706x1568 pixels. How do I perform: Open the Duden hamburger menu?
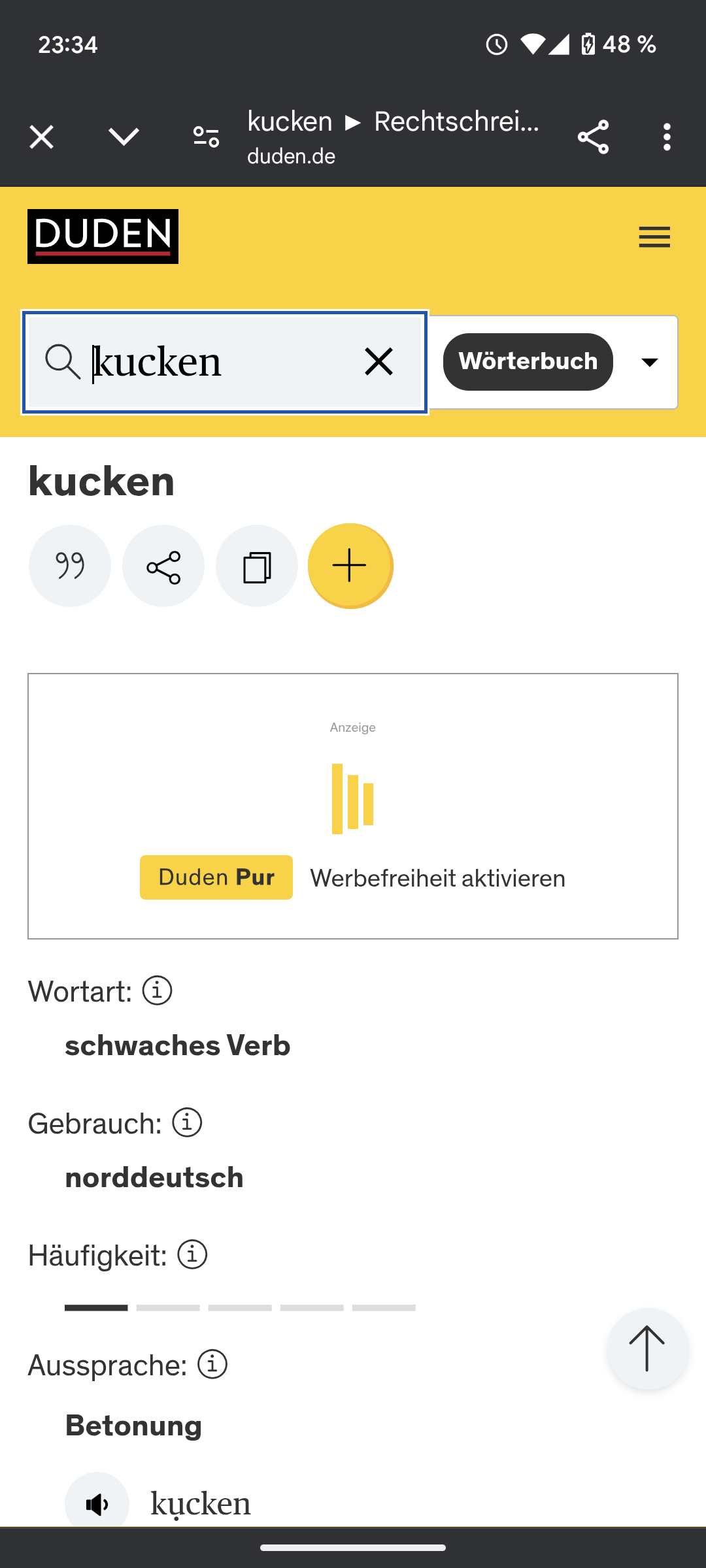654,237
